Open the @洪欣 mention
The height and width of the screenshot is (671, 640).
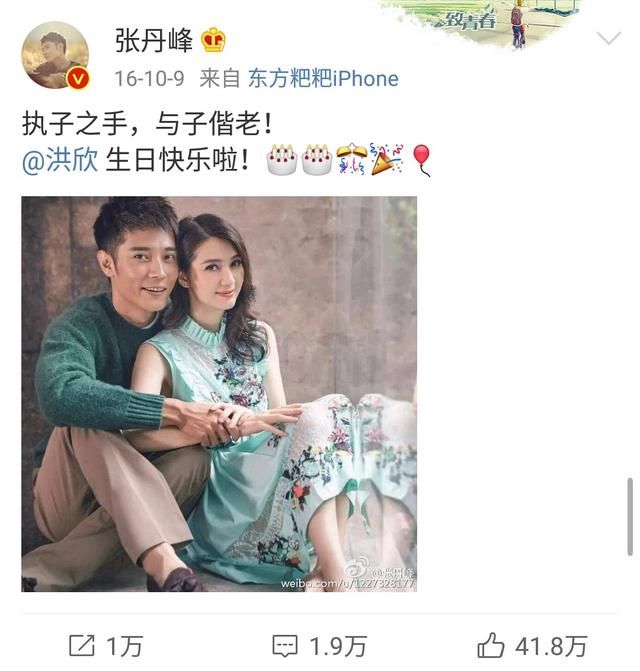(x=60, y=160)
